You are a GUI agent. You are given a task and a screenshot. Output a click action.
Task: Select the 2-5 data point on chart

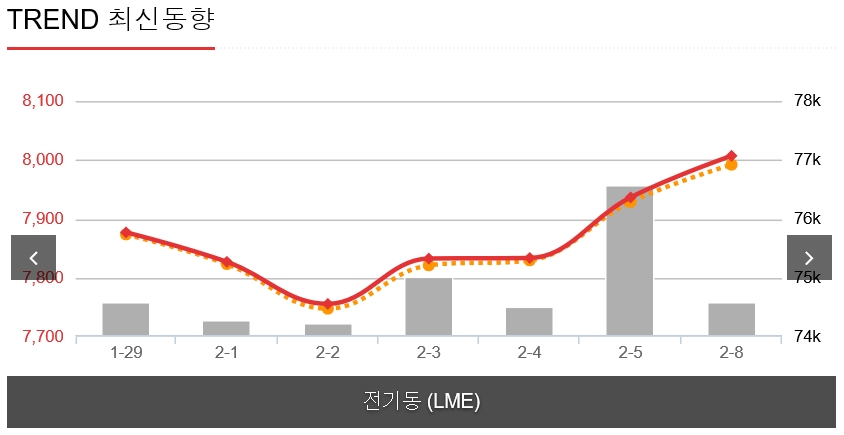tap(630, 198)
